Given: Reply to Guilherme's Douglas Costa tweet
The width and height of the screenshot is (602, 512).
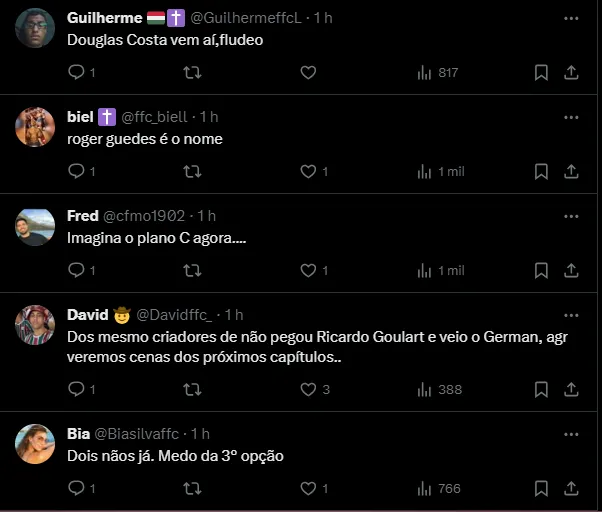Looking at the screenshot, I should 77,72.
